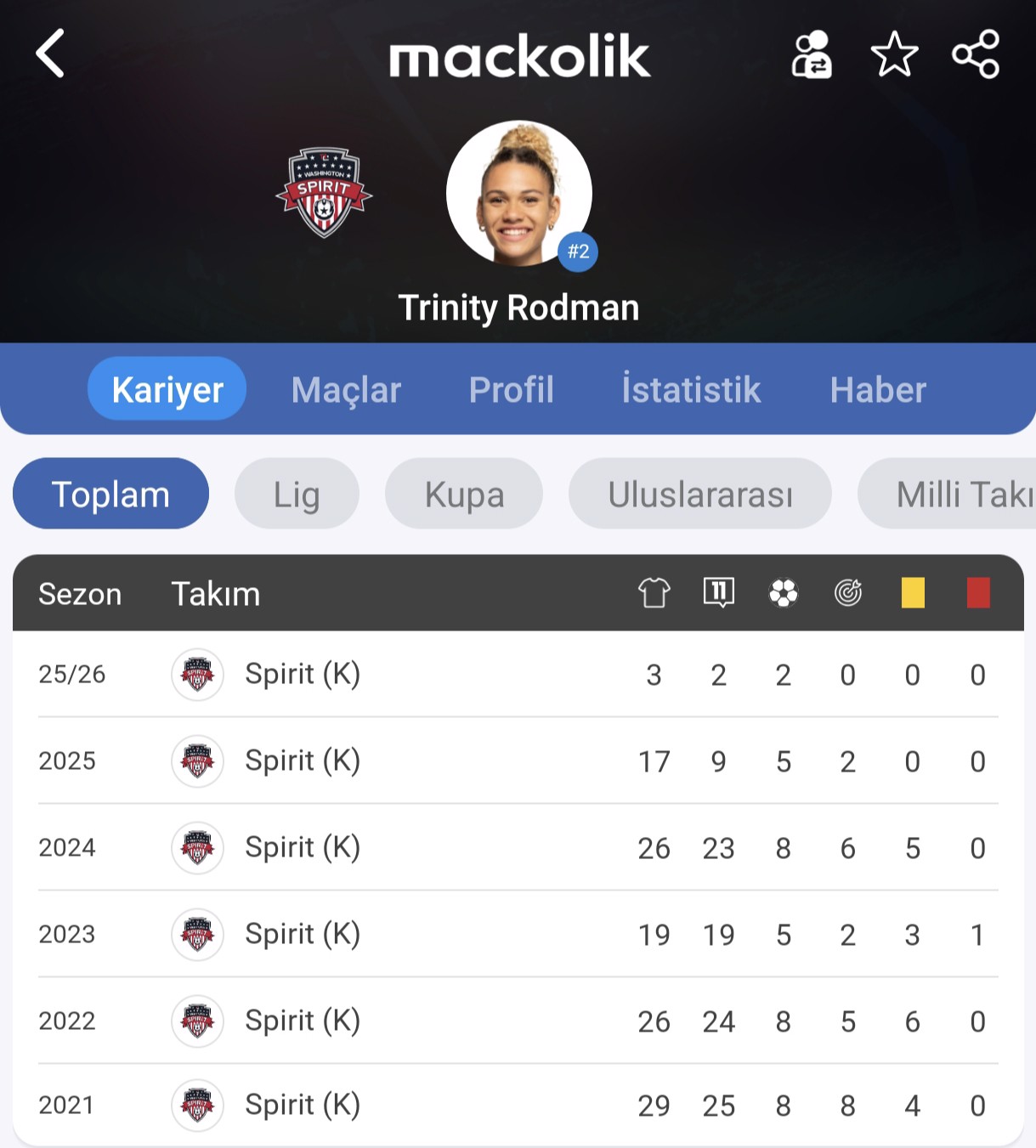Select the Kariyer tab
The height and width of the screenshot is (1148, 1036).
(167, 390)
